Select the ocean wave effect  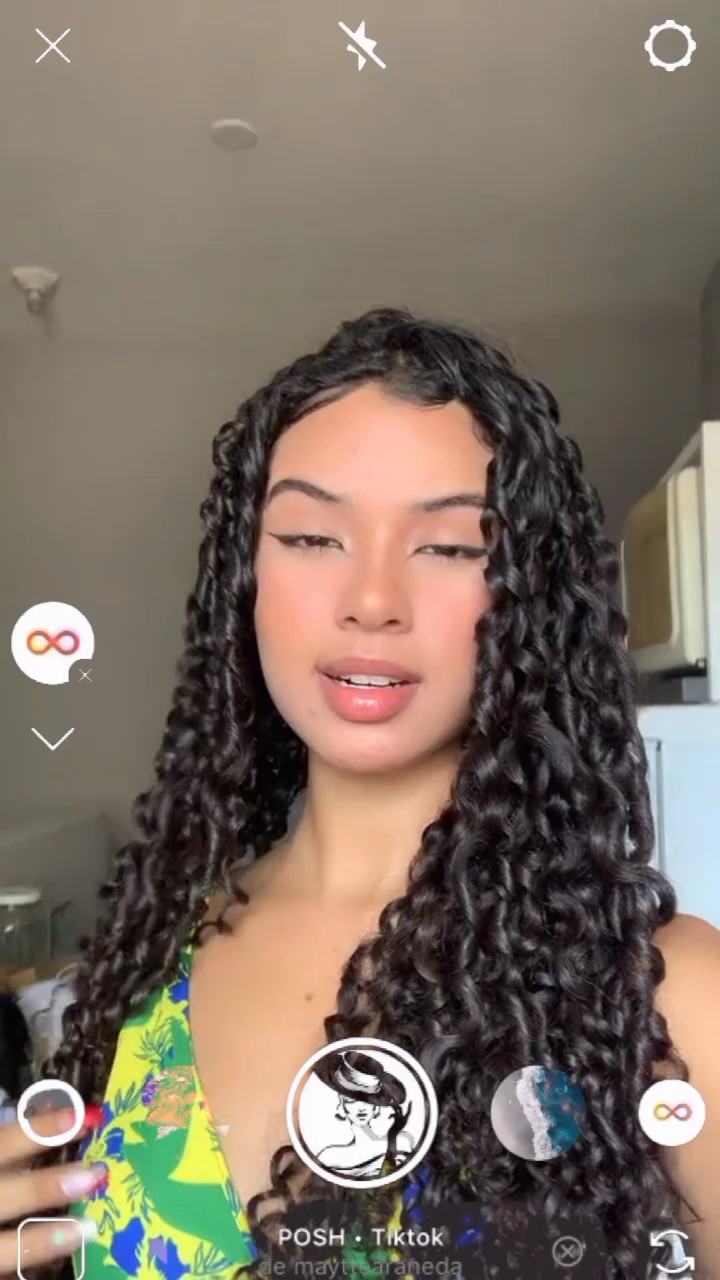point(538,1112)
